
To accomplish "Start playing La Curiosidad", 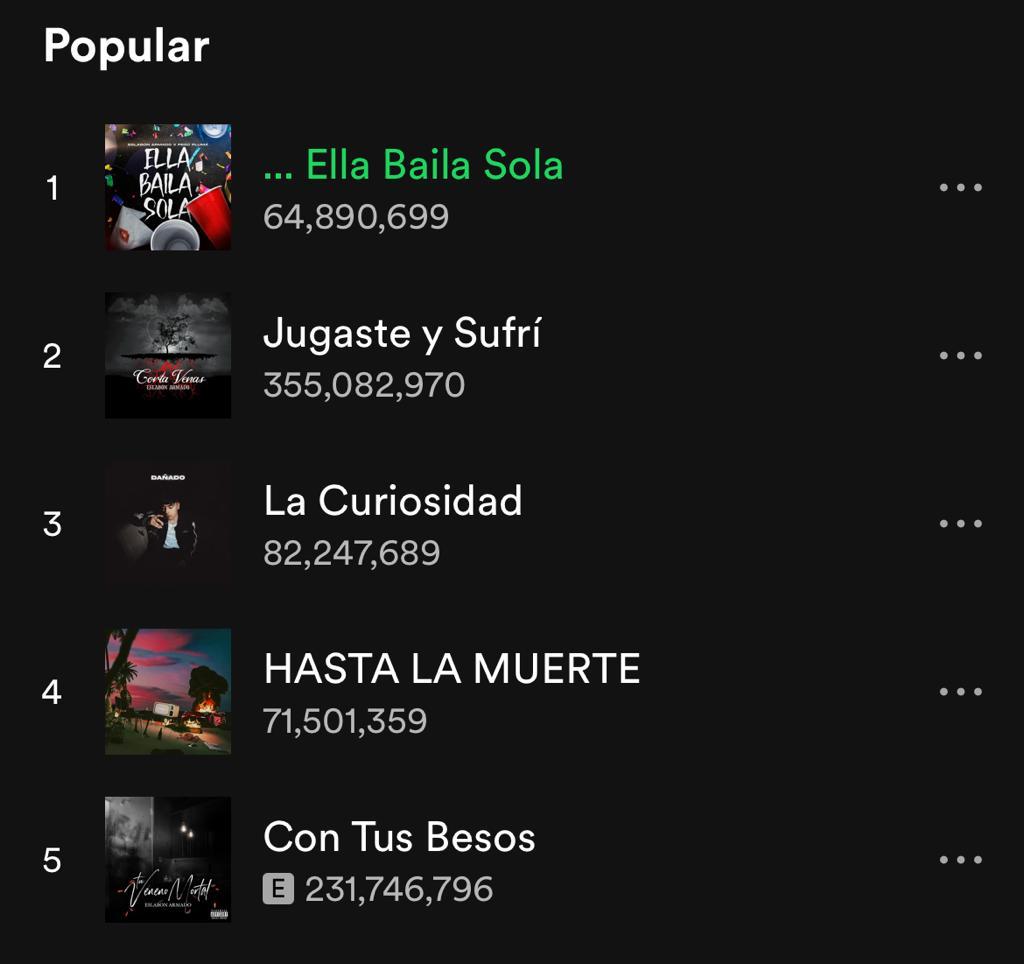I will [392, 502].
